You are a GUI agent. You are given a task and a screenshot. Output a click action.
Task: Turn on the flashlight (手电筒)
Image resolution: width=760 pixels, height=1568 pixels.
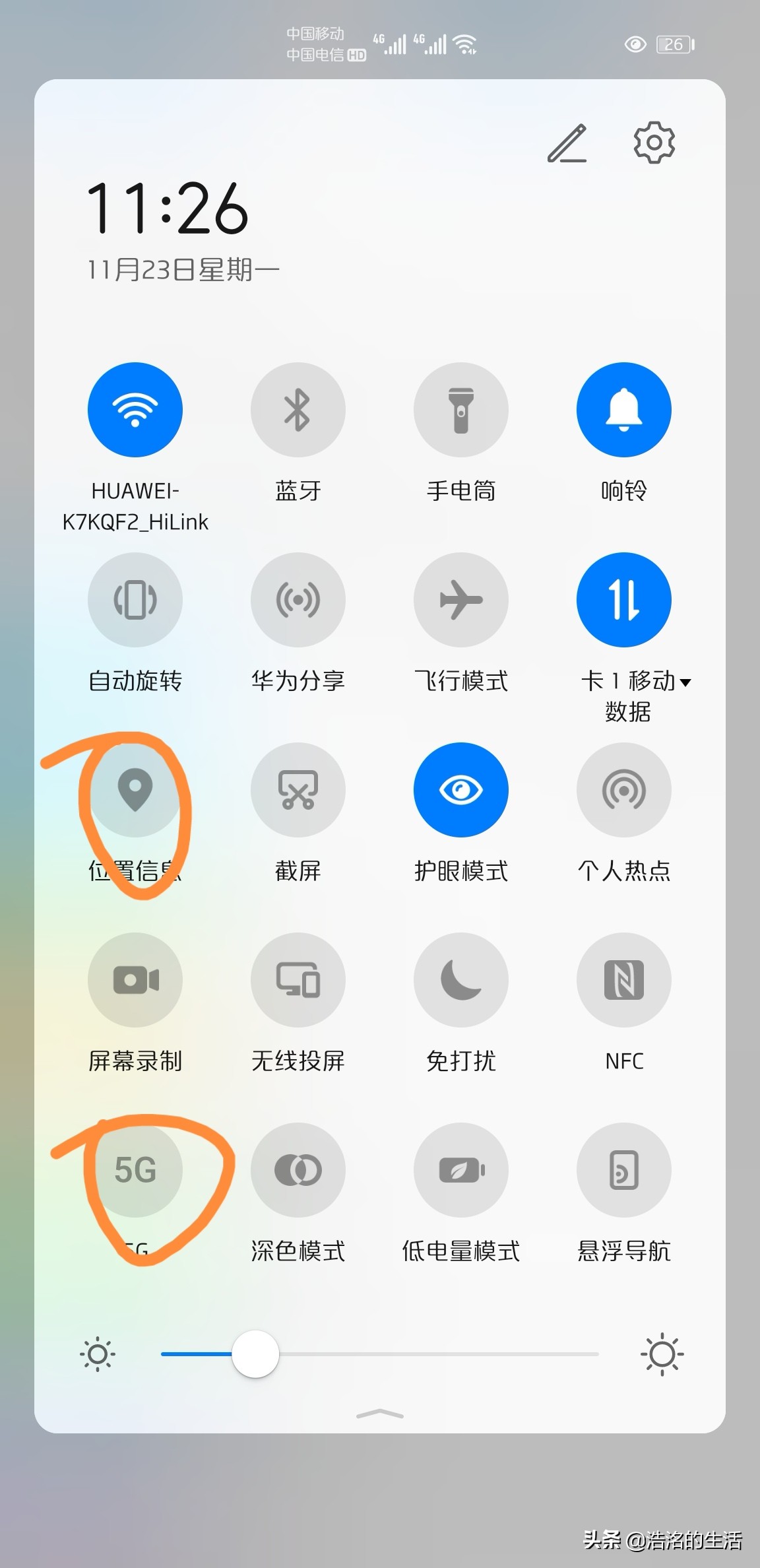pyautogui.click(x=460, y=409)
